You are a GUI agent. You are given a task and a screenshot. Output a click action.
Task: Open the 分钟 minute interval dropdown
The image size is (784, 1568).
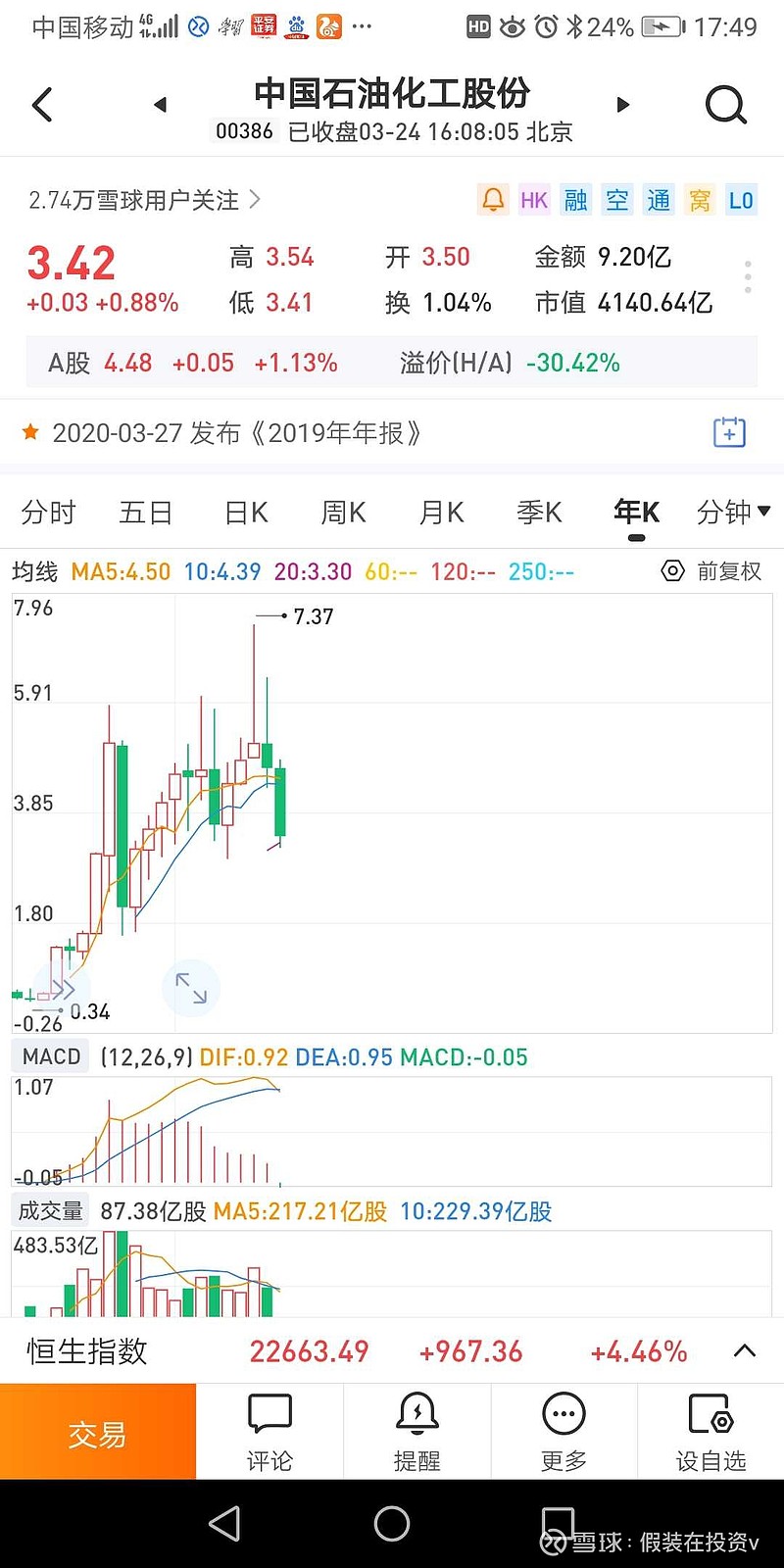(x=733, y=512)
